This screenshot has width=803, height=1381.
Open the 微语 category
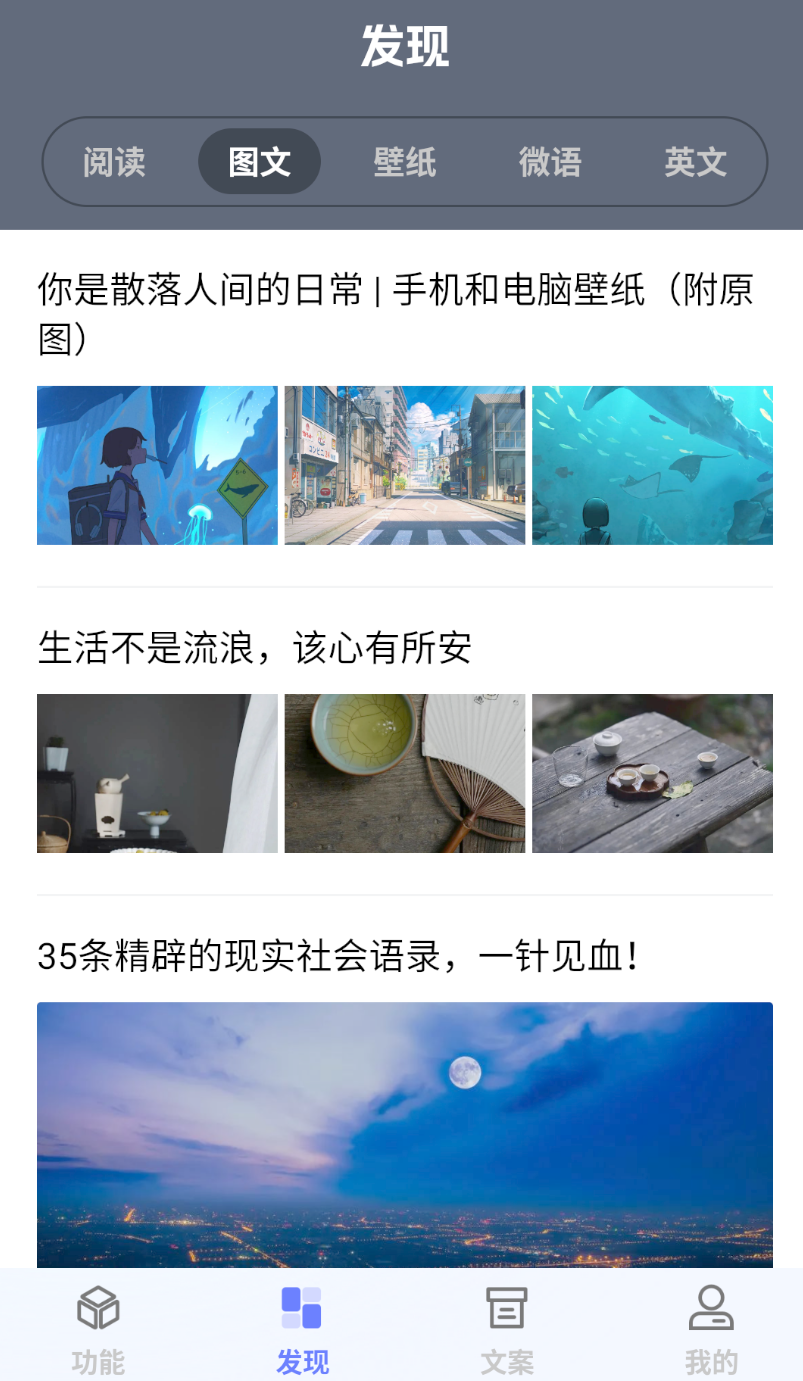click(x=549, y=161)
